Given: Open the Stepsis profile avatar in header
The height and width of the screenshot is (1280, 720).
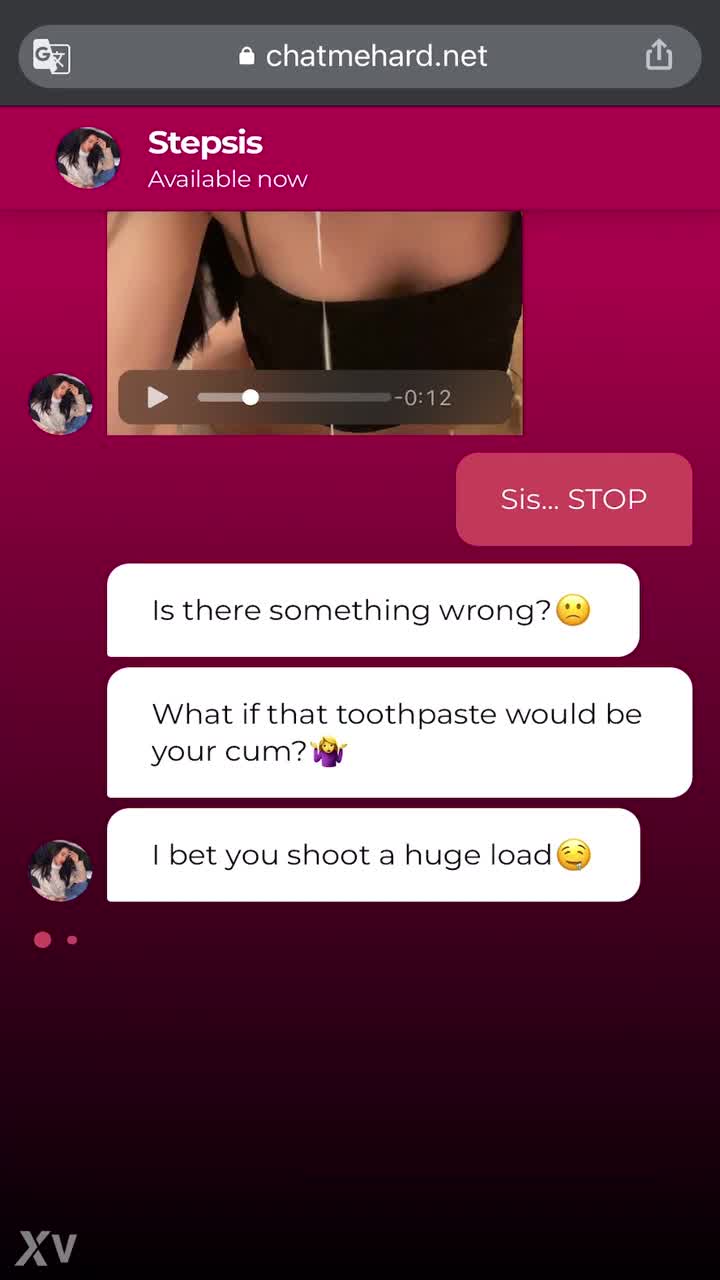Looking at the screenshot, I should tap(88, 158).
